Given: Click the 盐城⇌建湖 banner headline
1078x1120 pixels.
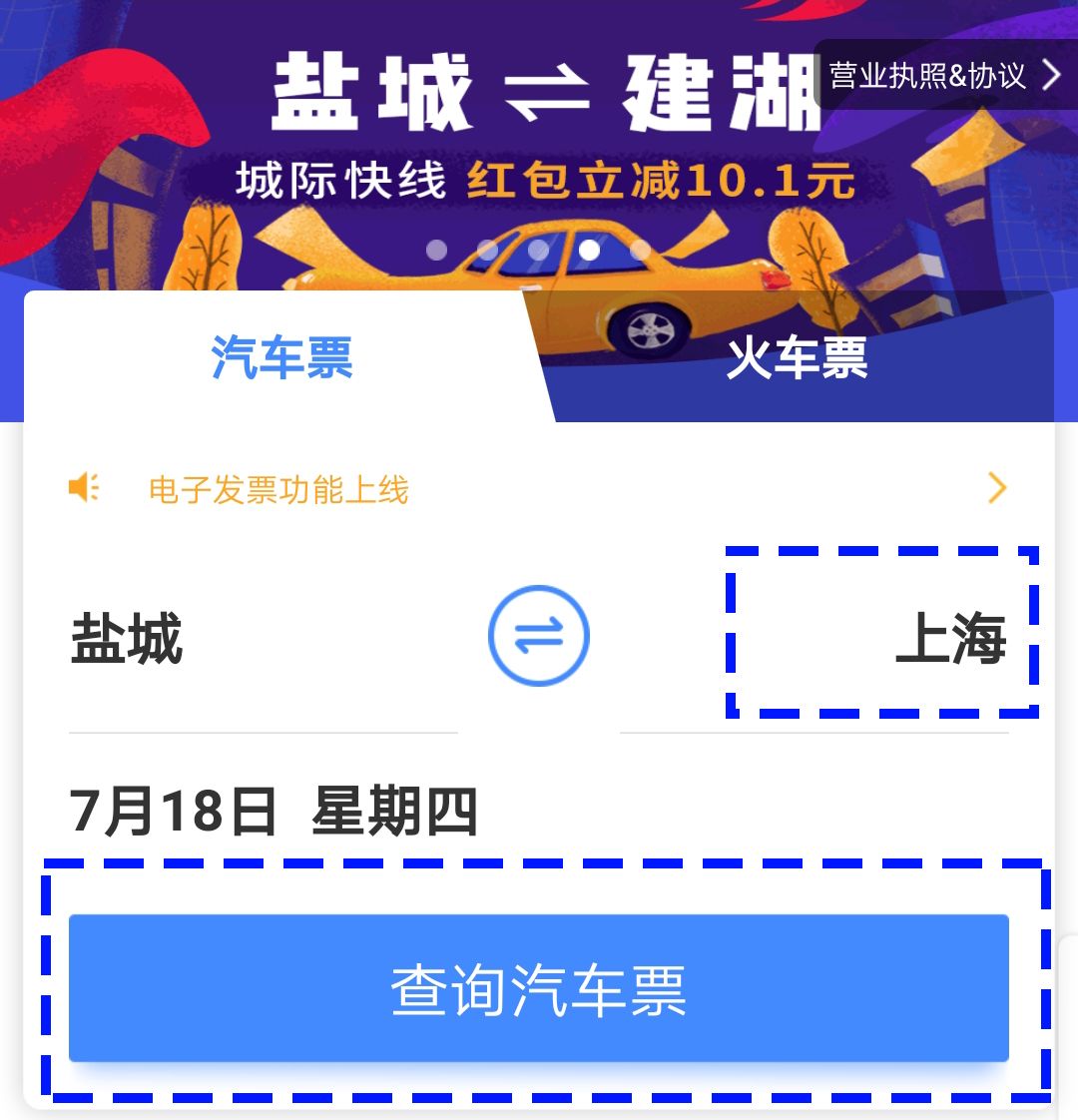Looking at the screenshot, I should 539,85.
